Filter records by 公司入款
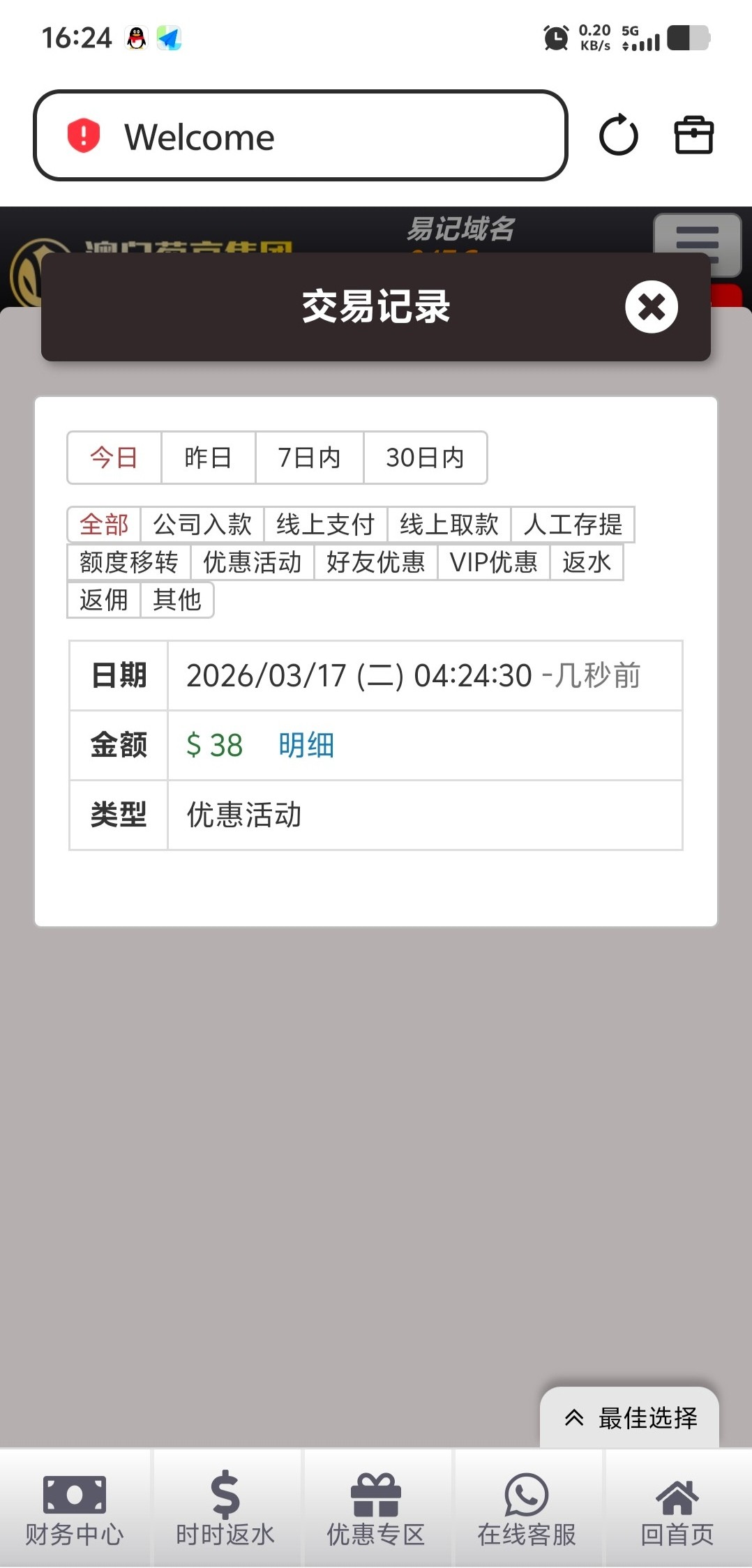This screenshot has width=752, height=1568. [x=202, y=525]
